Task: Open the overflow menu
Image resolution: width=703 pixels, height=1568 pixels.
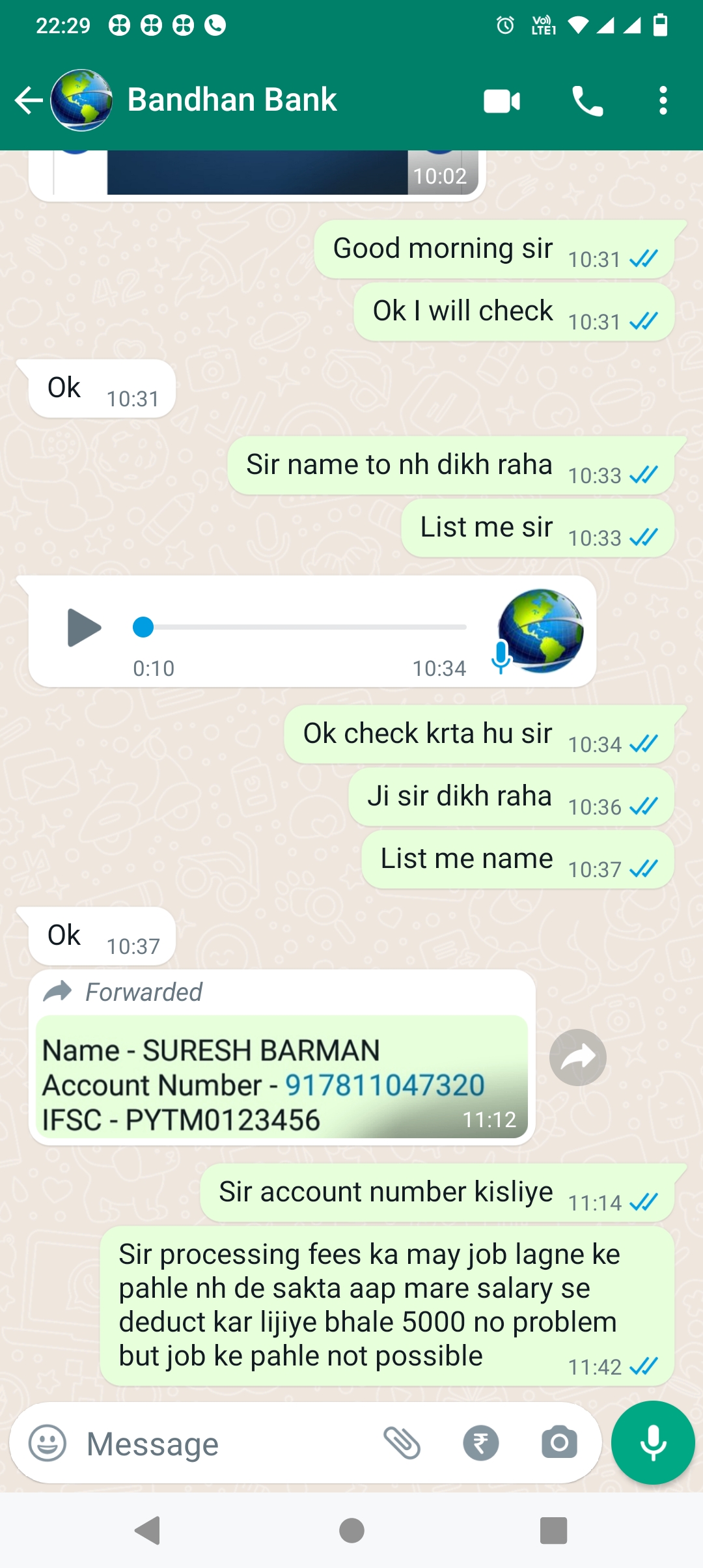Action: [663, 101]
